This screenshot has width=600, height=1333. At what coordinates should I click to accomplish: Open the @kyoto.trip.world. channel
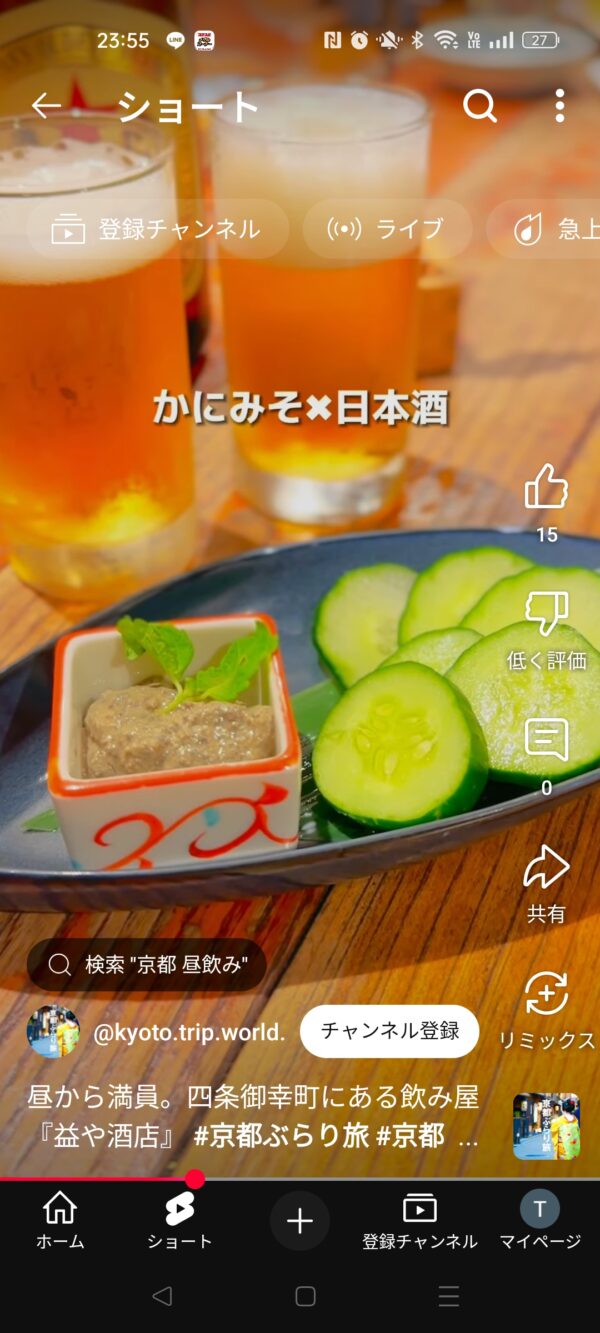pyautogui.click(x=188, y=1032)
